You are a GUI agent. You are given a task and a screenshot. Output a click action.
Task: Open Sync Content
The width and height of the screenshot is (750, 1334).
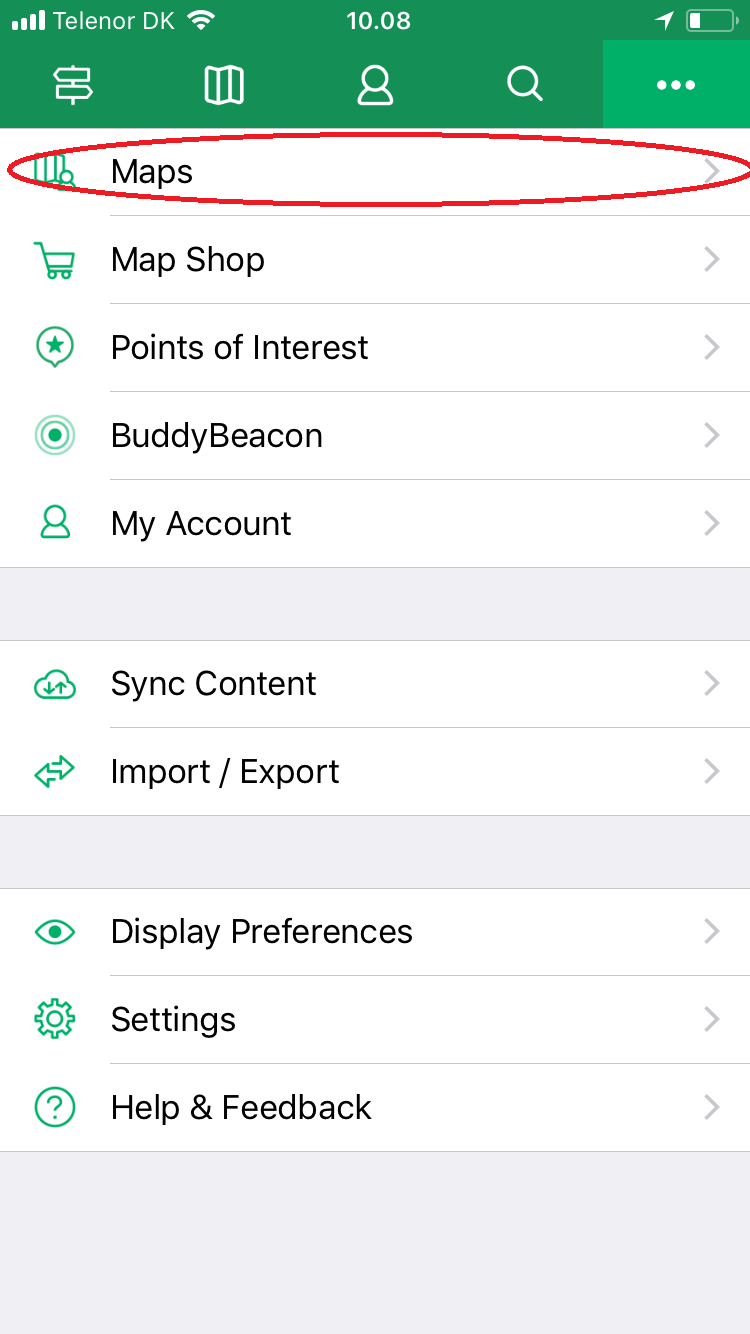tap(375, 684)
